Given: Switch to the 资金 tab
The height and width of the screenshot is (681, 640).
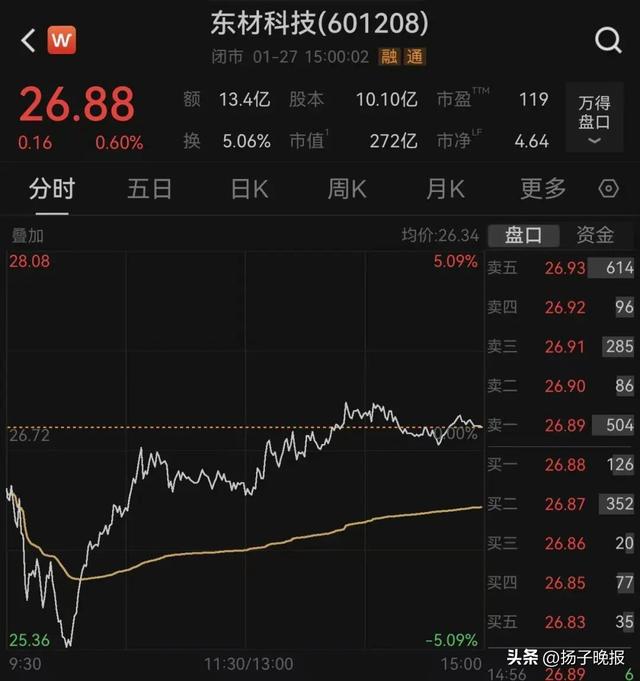Looking at the screenshot, I should [596, 235].
